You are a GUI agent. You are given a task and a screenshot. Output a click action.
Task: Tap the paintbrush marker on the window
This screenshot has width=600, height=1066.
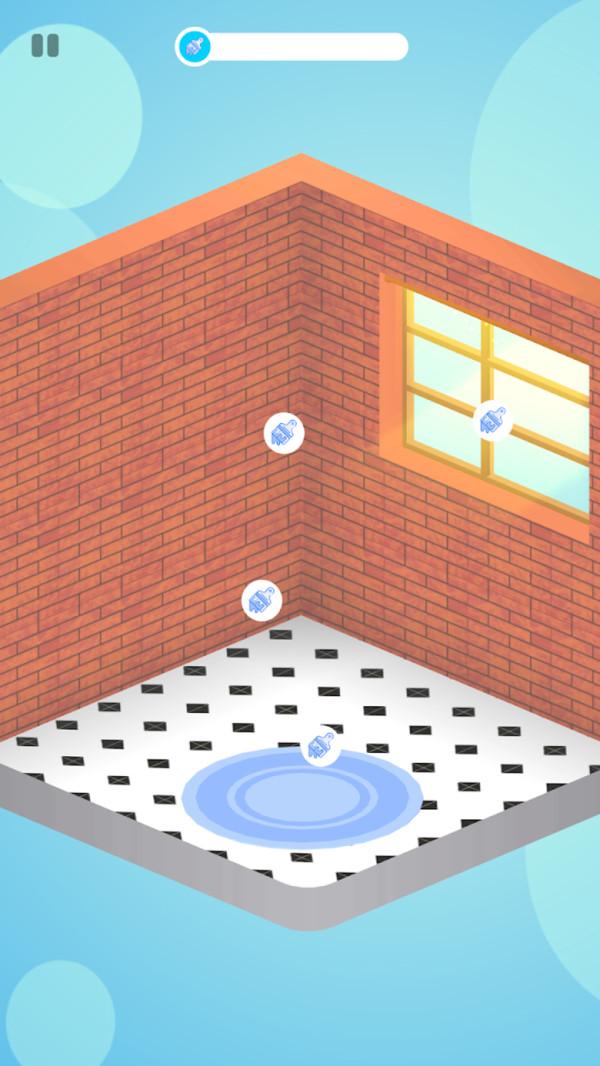click(492, 420)
